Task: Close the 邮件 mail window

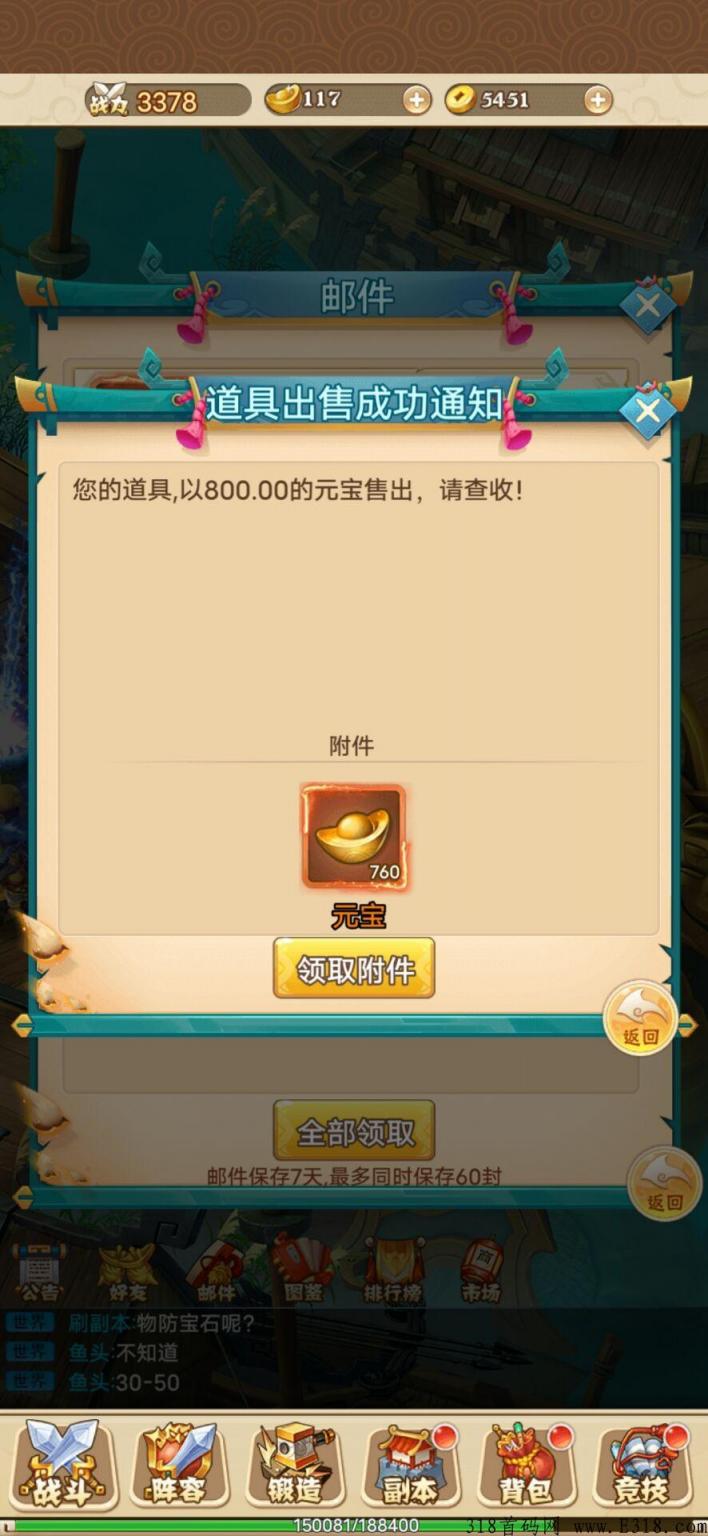Action: click(x=648, y=305)
